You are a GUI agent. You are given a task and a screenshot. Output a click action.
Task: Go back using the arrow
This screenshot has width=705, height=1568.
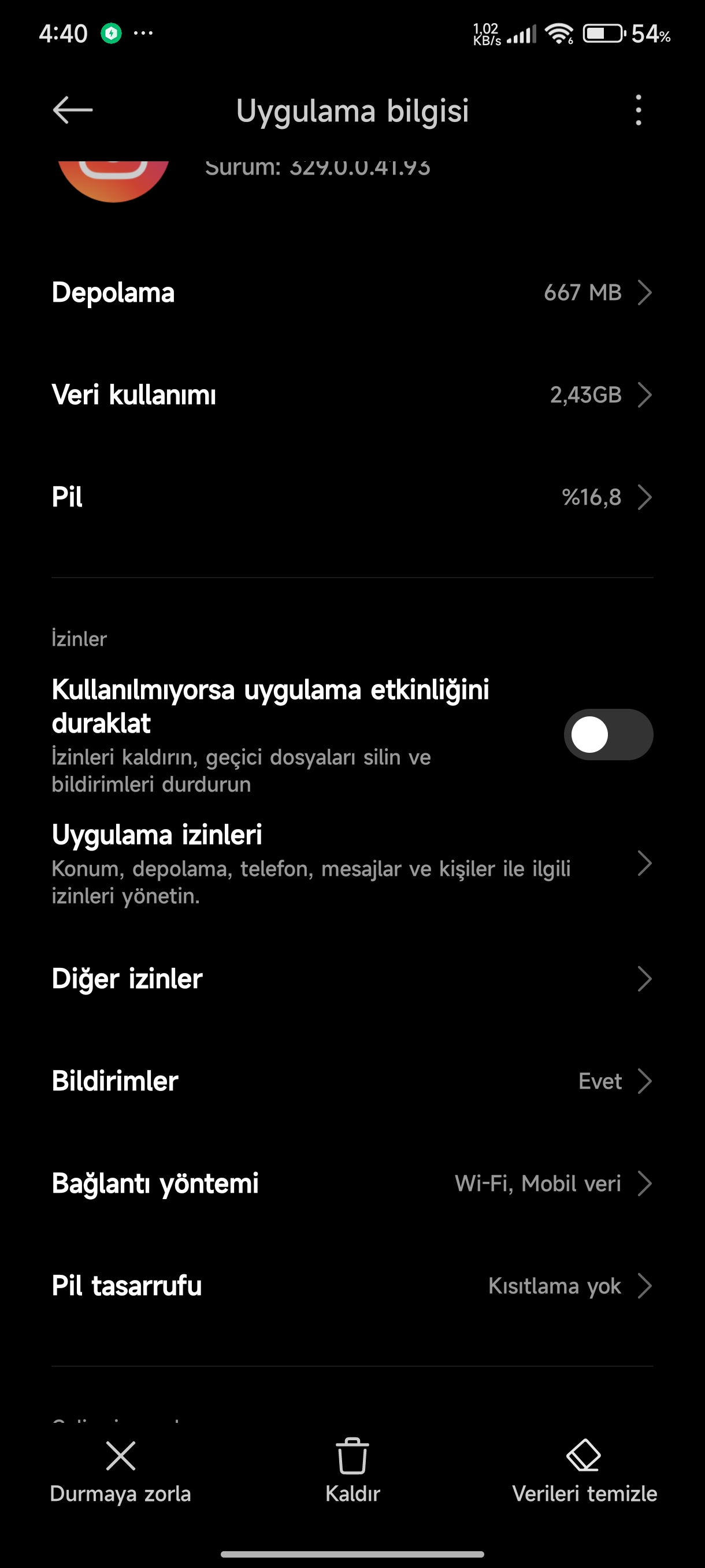point(72,110)
